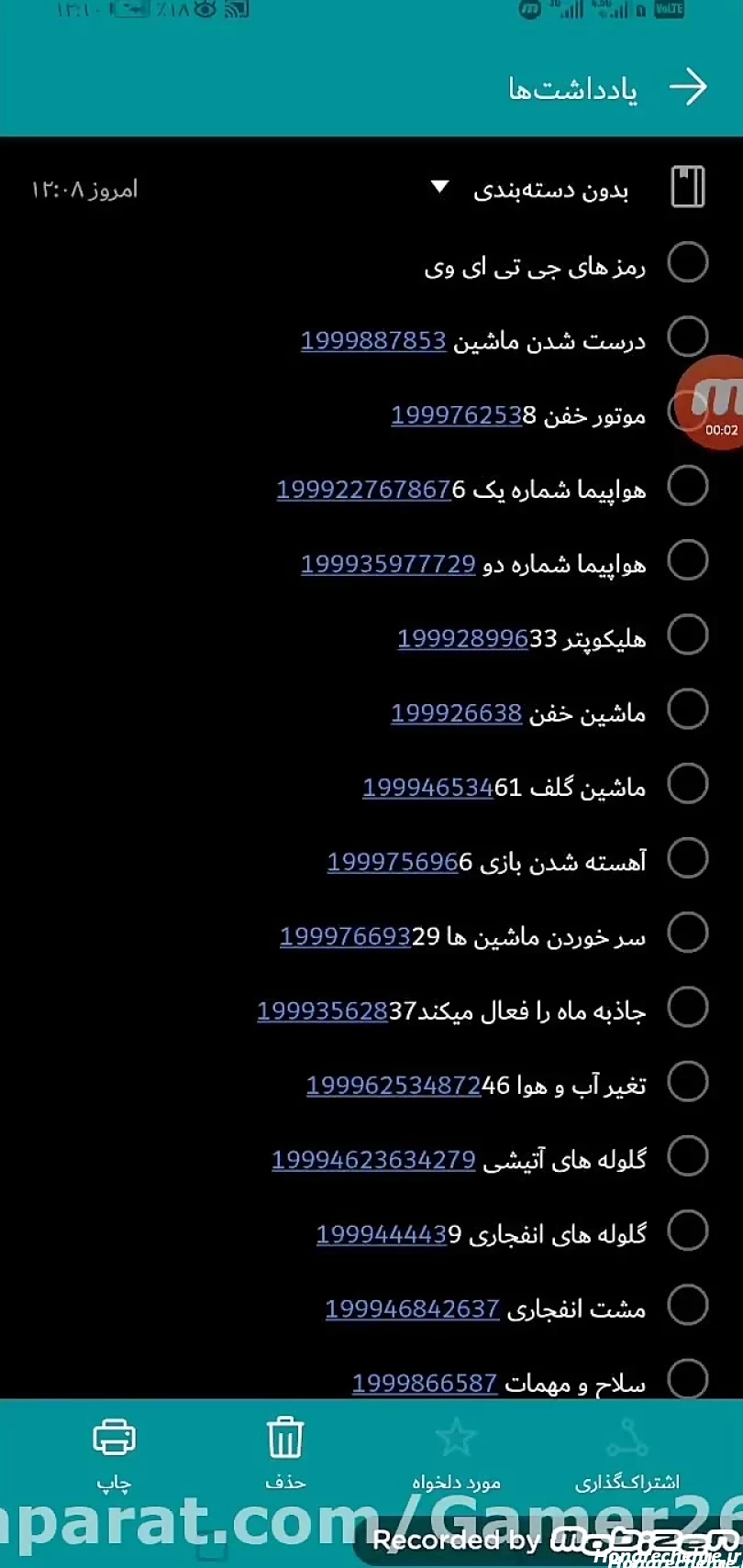743x1568 pixels.
Task: Tick the تغیر آب و هوا checkbox
Action: 688,1082
